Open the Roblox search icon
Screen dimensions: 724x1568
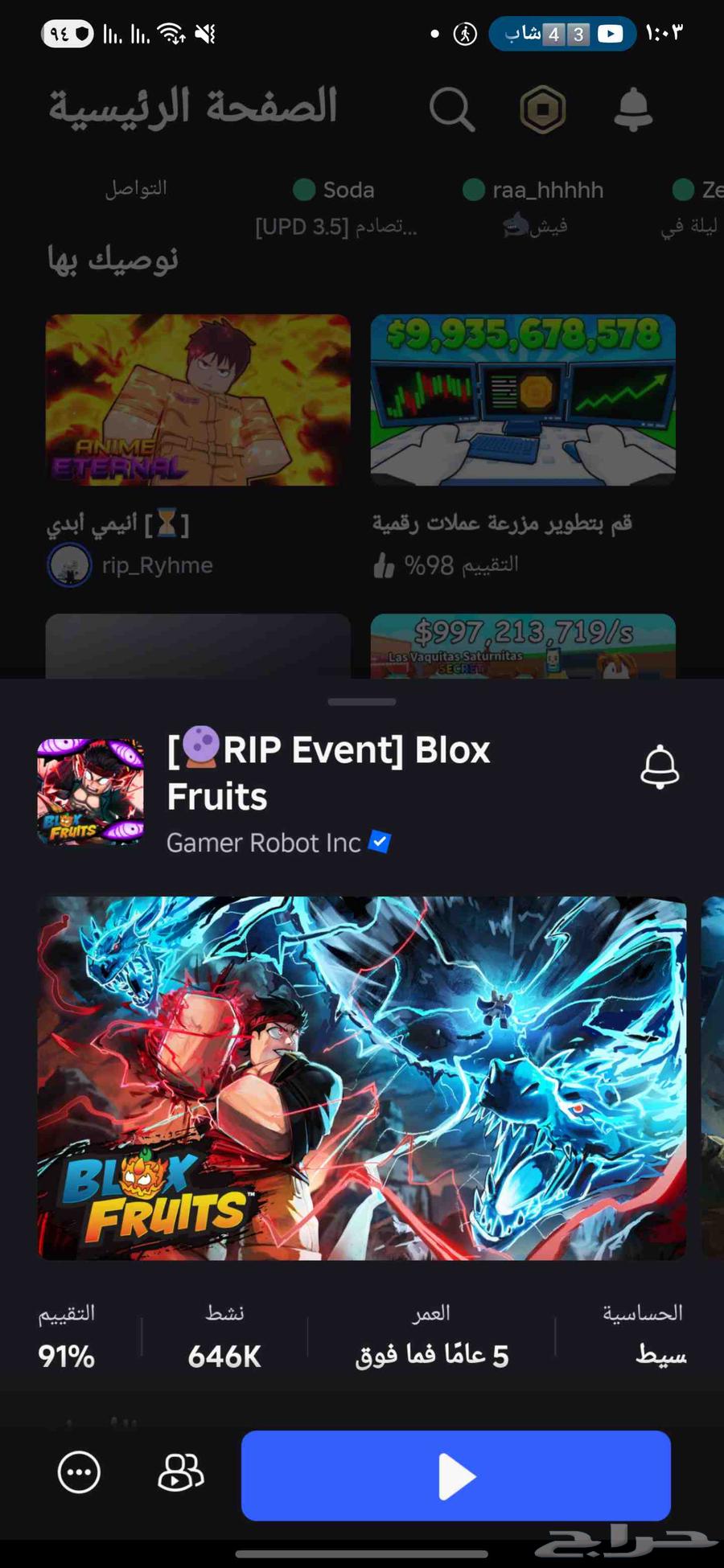pyautogui.click(x=453, y=110)
